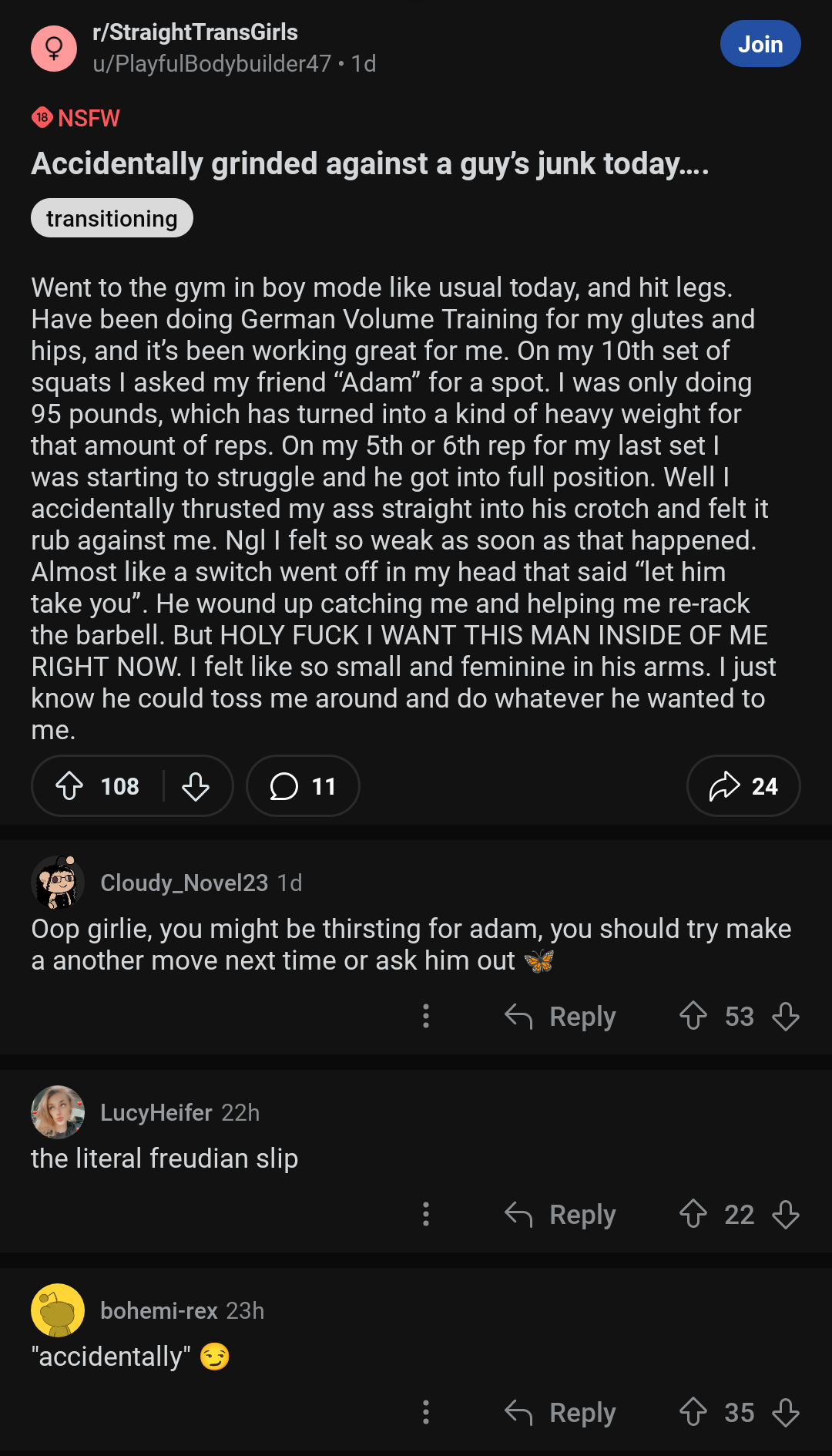Upvote the post with 108 votes

coord(69,786)
